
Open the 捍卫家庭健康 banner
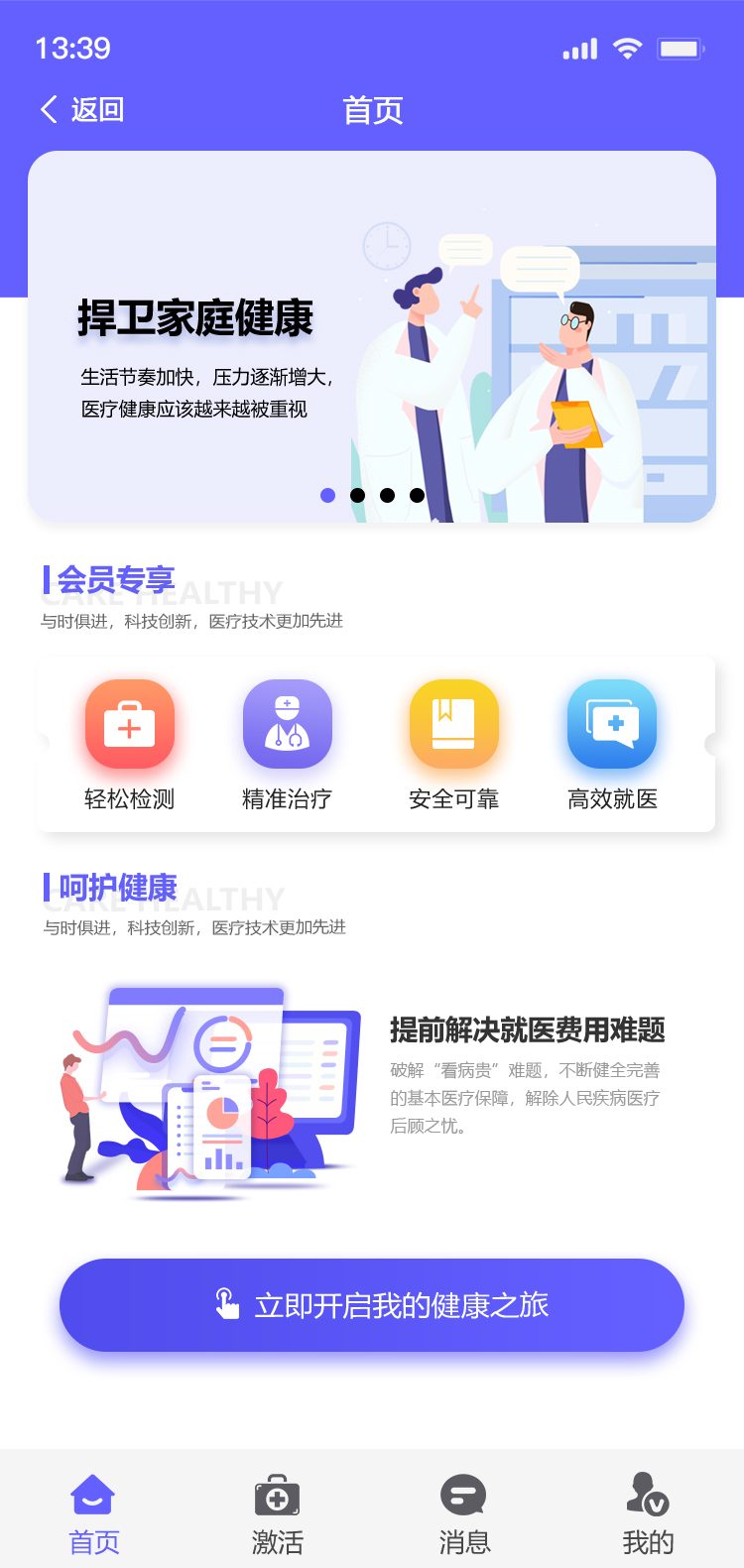372,337
